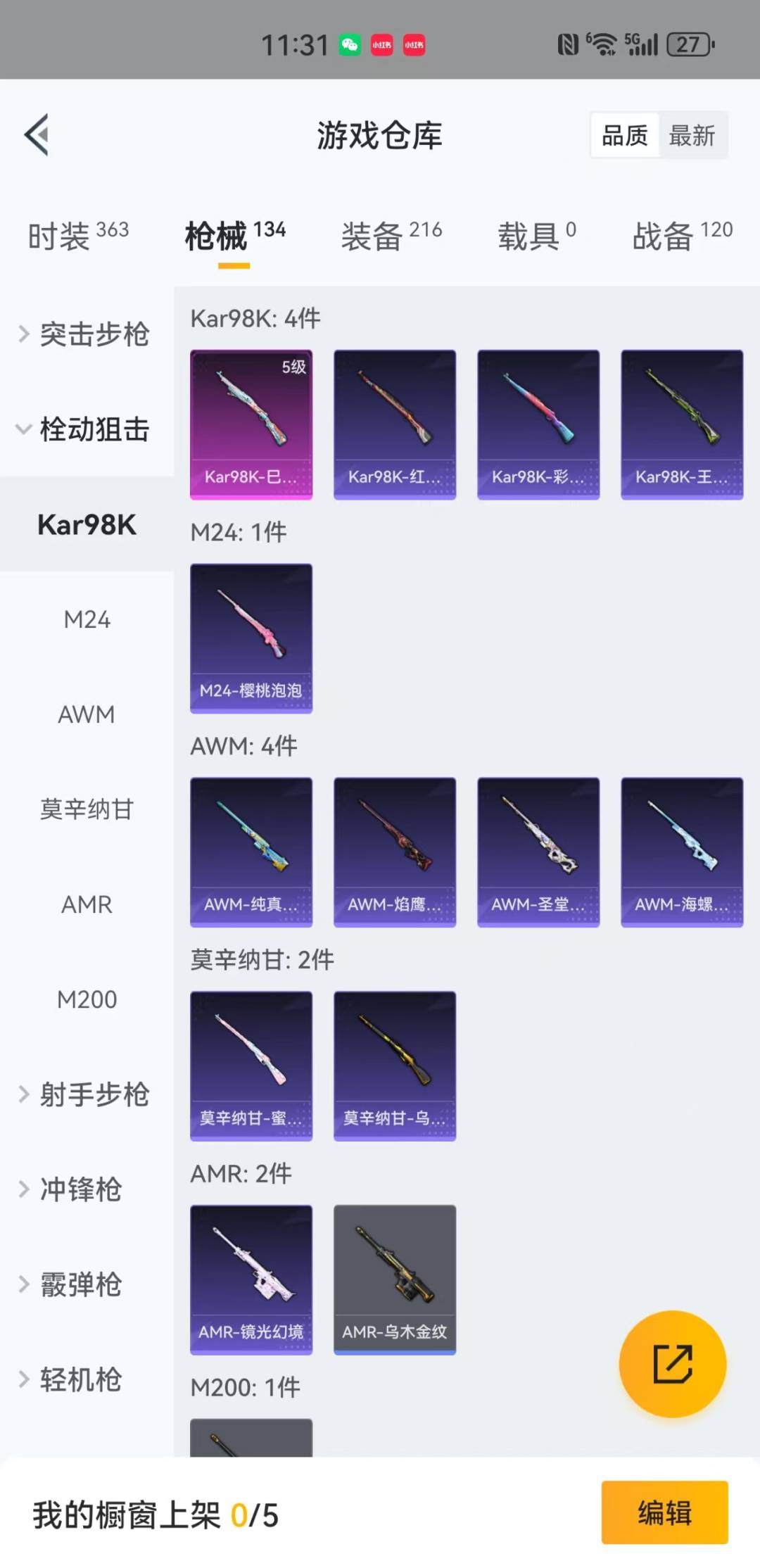Expand the 突击步枪 category
Viewport: 760px width, 1568px height.
[86, 334]
